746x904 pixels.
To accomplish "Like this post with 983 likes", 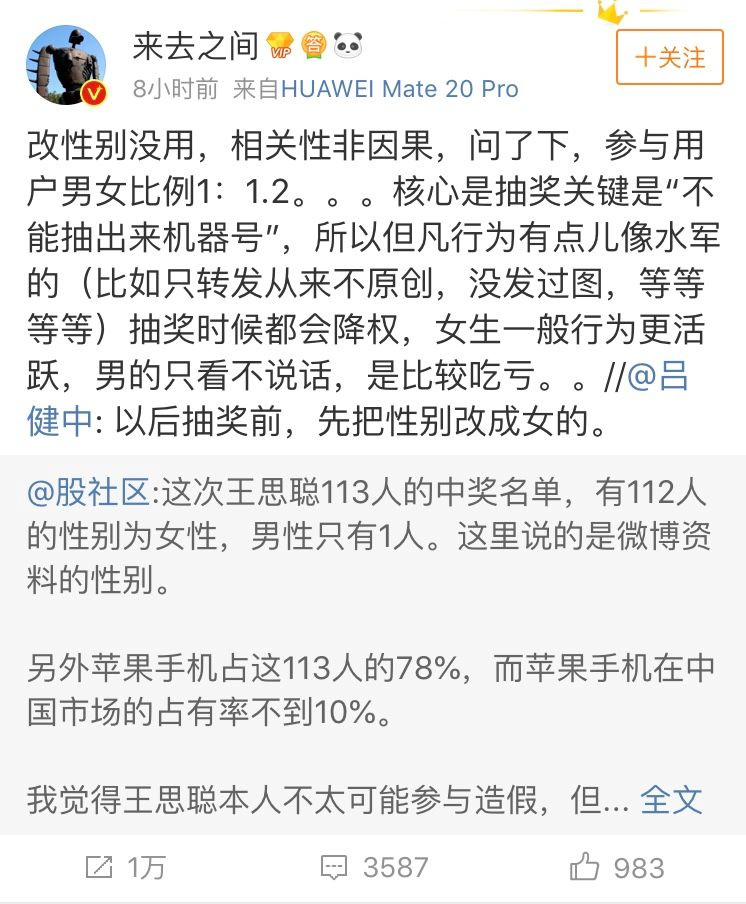I will pos(616,867).
